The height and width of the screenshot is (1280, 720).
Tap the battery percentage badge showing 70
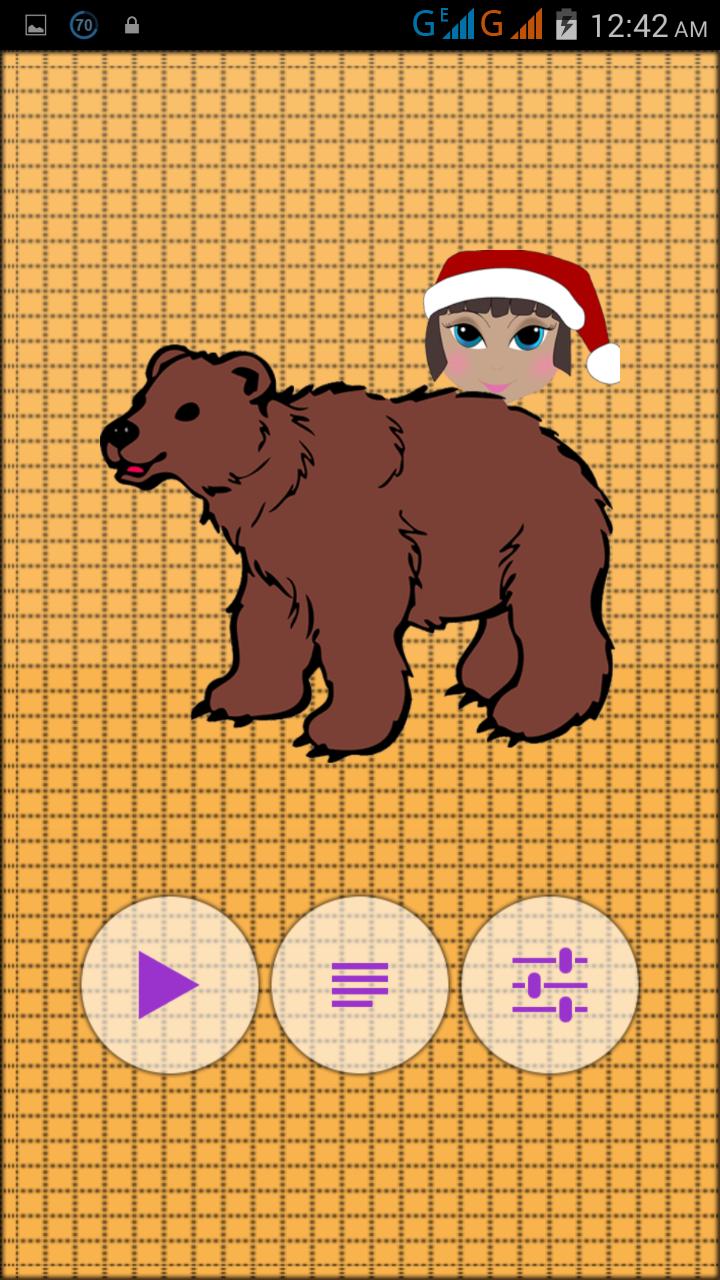coord(81,22)
